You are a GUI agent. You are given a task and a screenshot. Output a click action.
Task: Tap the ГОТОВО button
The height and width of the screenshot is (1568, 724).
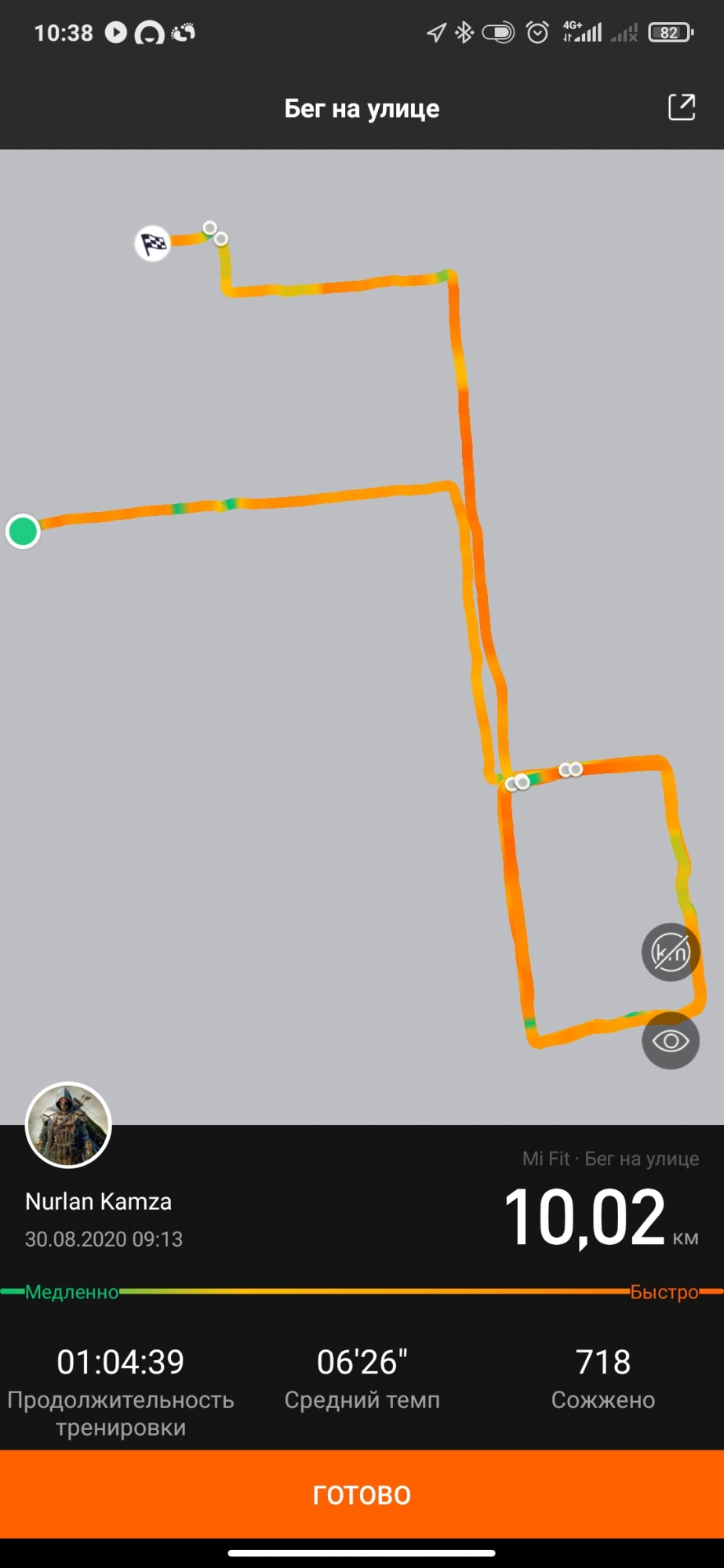click(x=362, y=1494)
